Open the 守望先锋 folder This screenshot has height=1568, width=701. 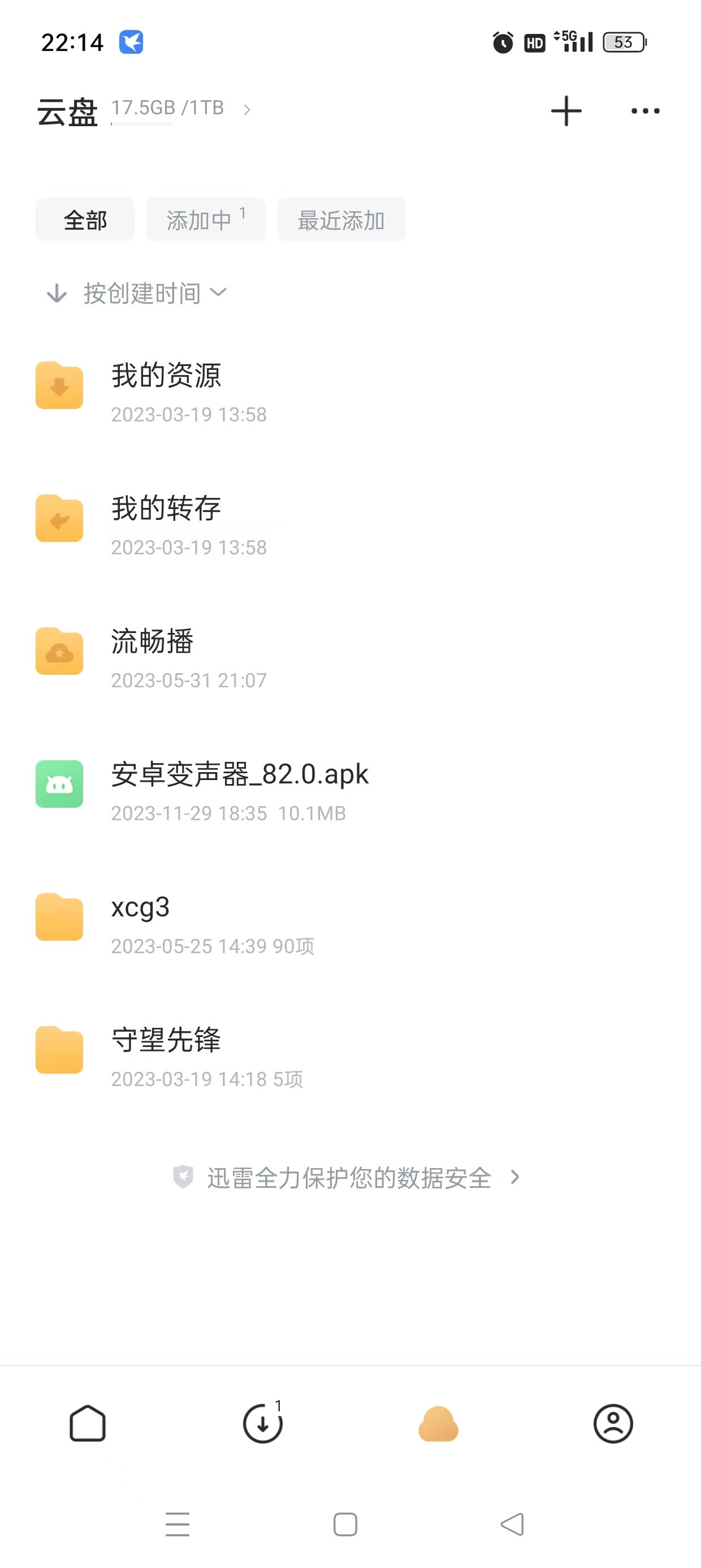click(x=166, y=1050)
